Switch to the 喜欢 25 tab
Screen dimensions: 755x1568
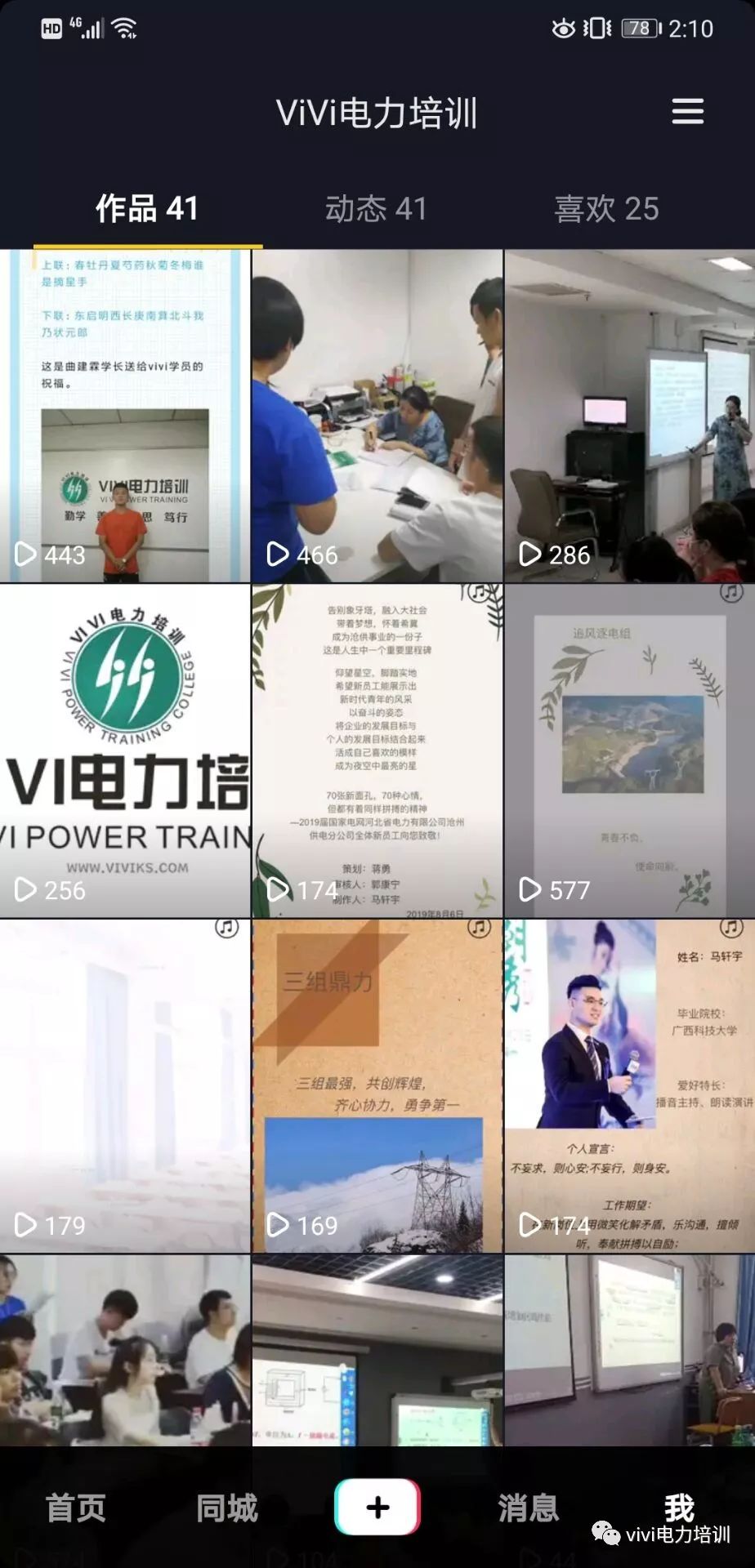[x=606, y=209]
